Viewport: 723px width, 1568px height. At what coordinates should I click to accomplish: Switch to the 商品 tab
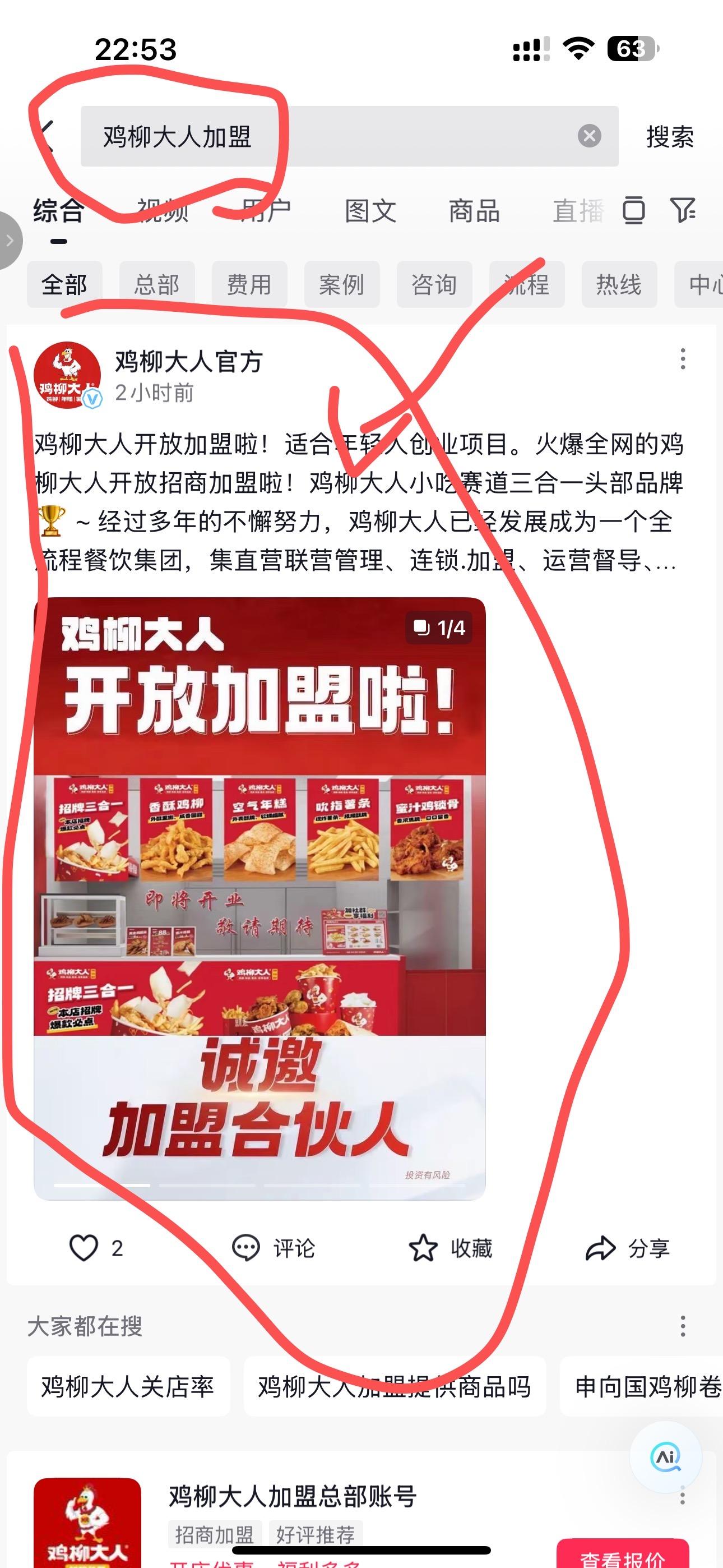tap(474, 211)
